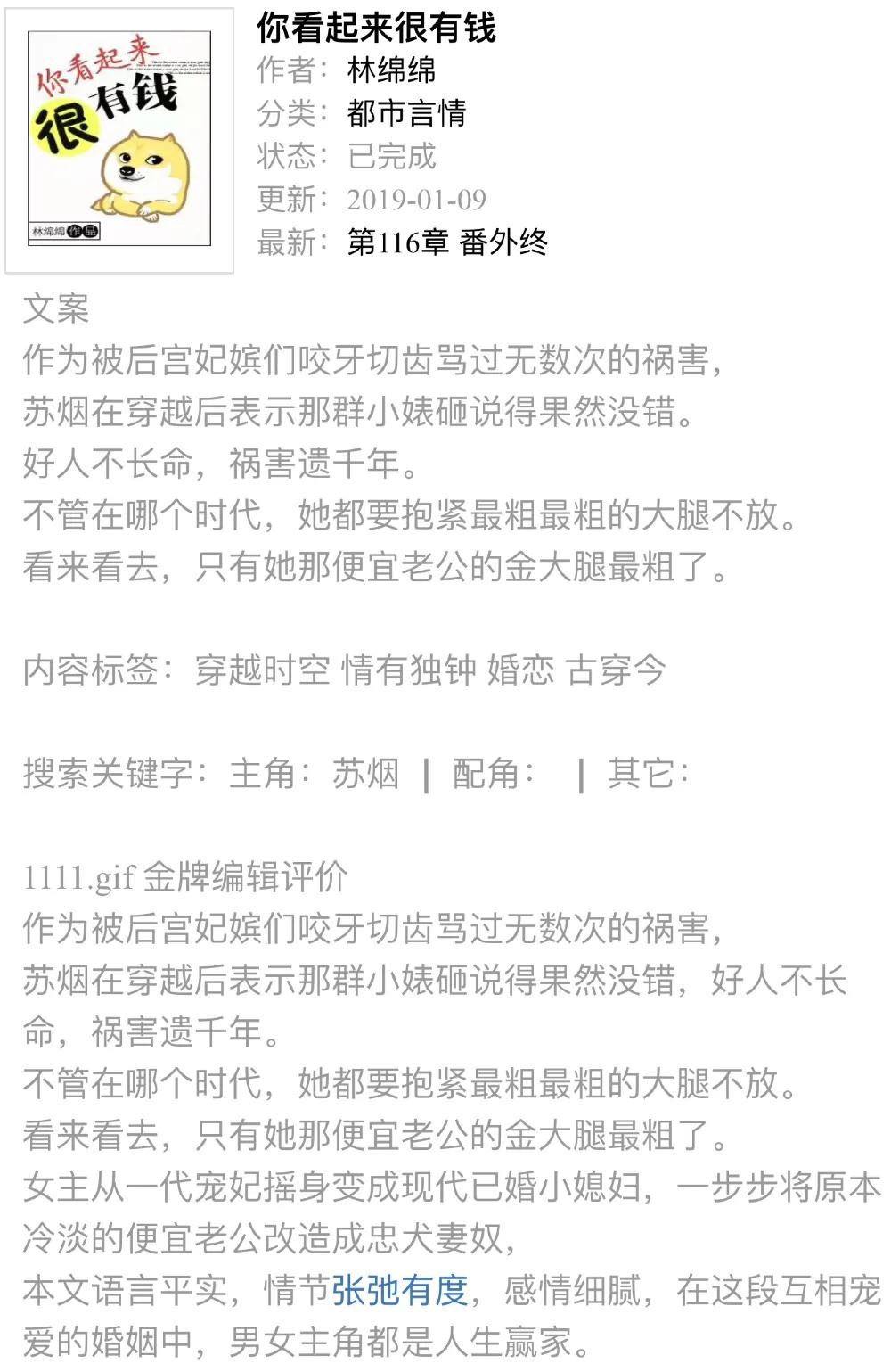
Task: Tap the blue 张弛有度 link
Action: pyautogui.click(x=400, y=1290)
